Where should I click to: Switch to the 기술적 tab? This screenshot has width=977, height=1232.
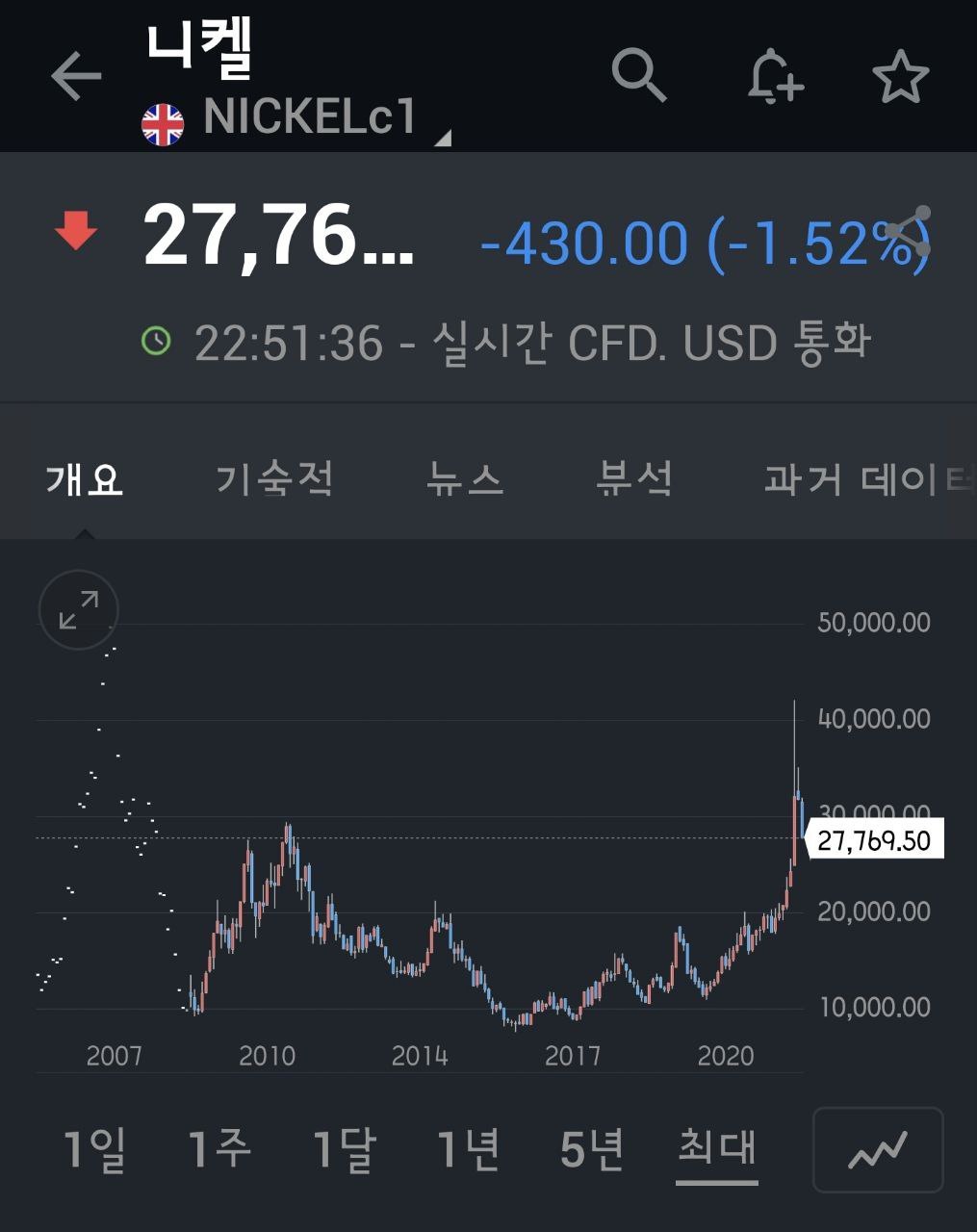[275, 478]
